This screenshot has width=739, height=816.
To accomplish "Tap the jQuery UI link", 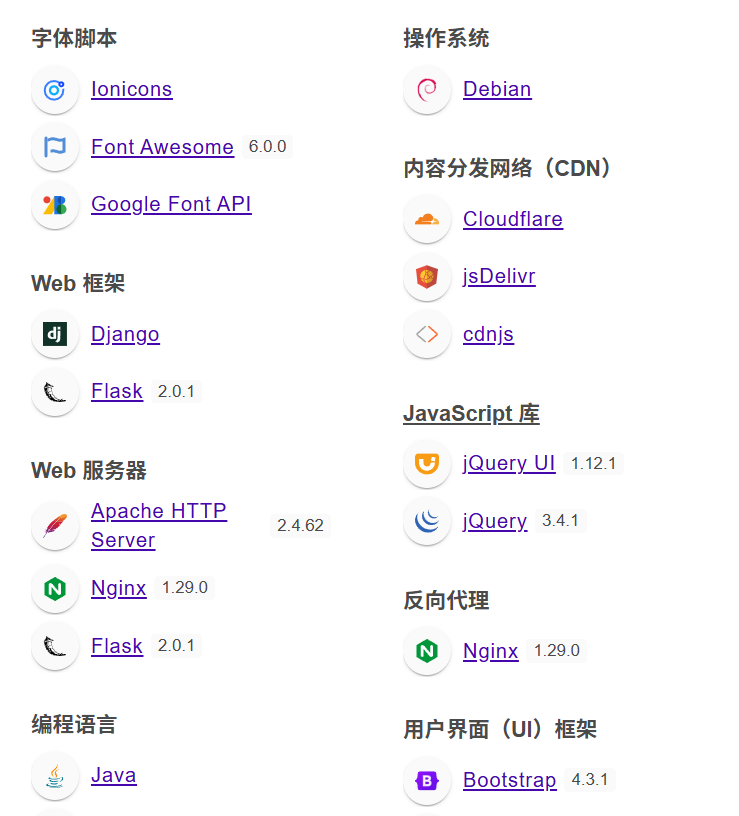I will tap(508, 464).
